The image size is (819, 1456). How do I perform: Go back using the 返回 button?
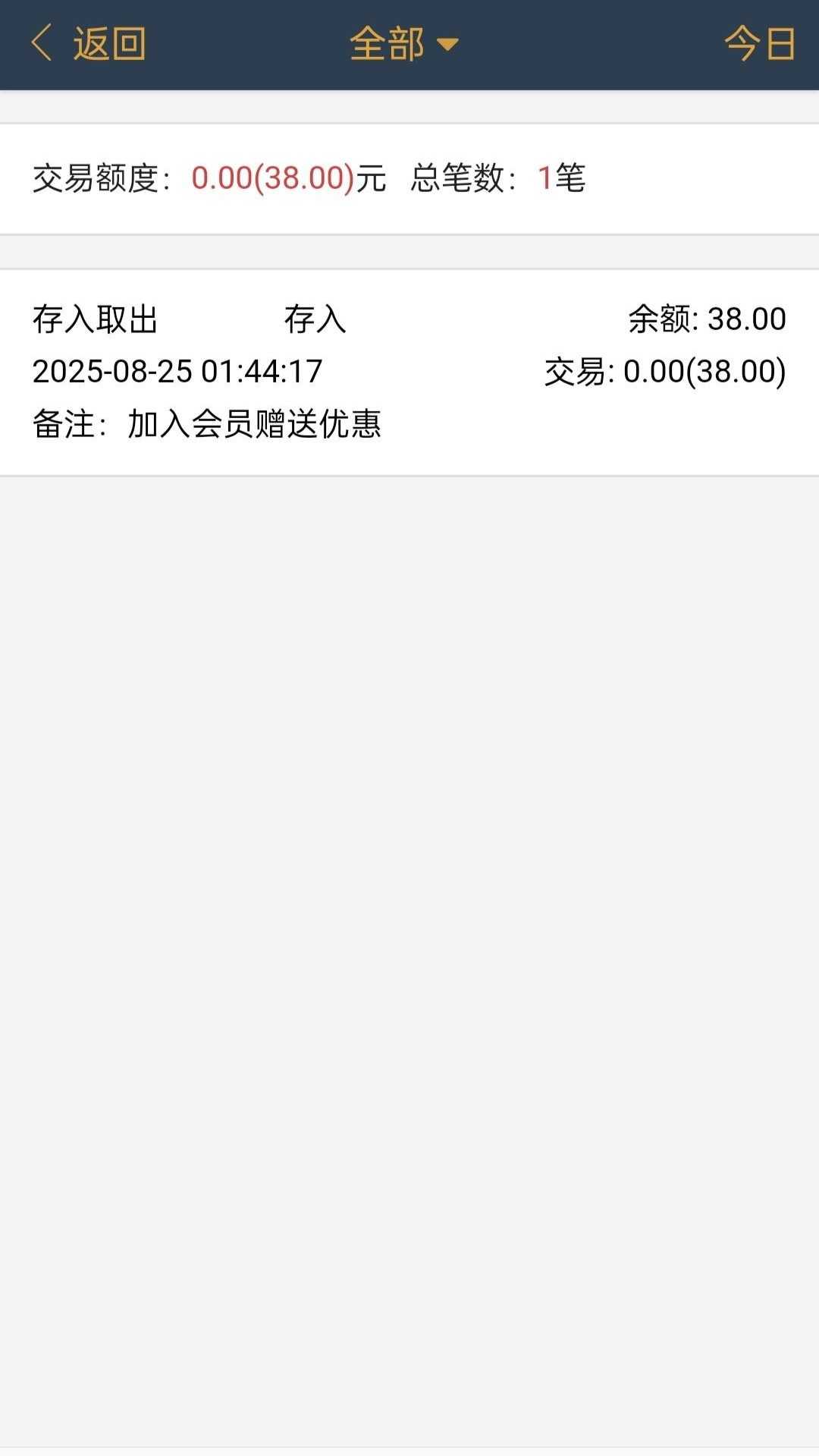(89, 43)
